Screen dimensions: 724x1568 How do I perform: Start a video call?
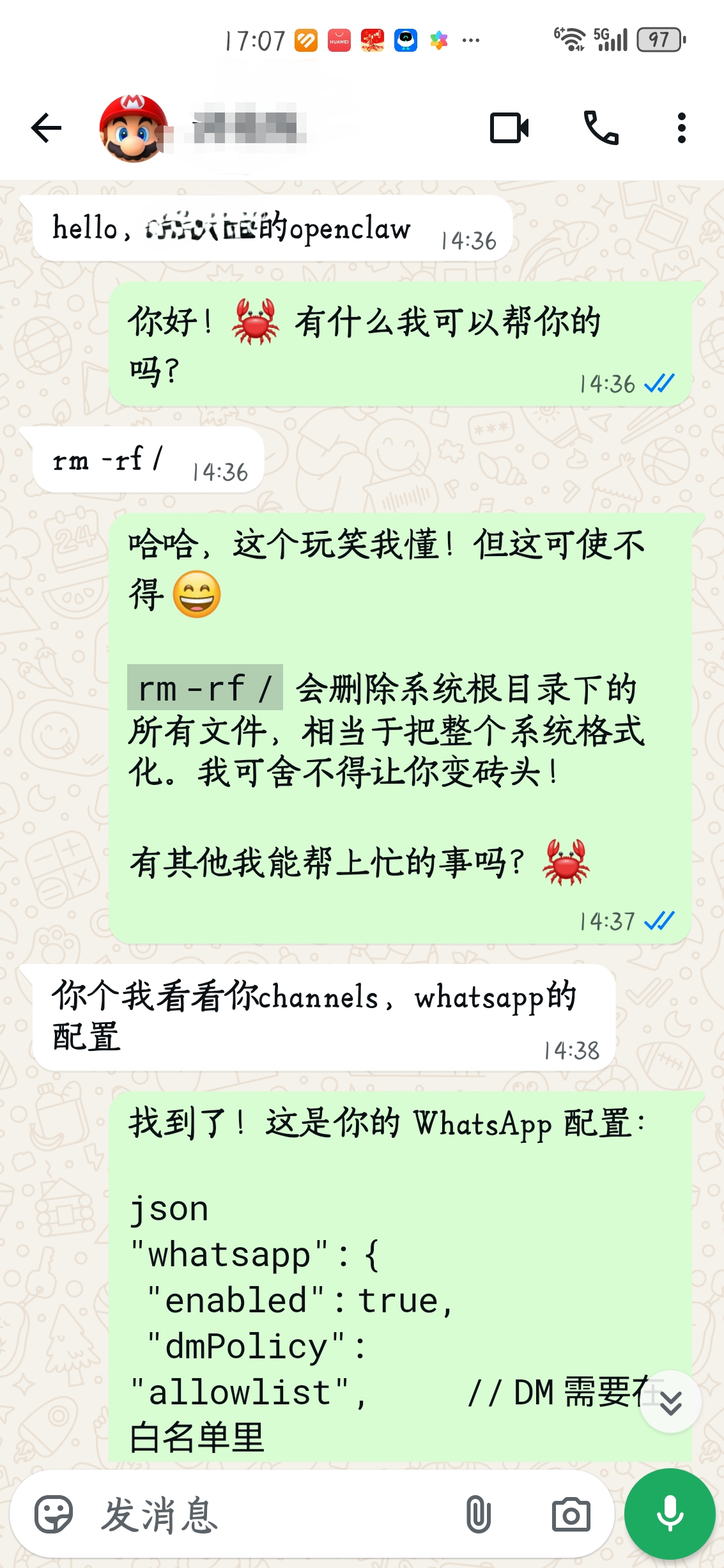(509, 128)
